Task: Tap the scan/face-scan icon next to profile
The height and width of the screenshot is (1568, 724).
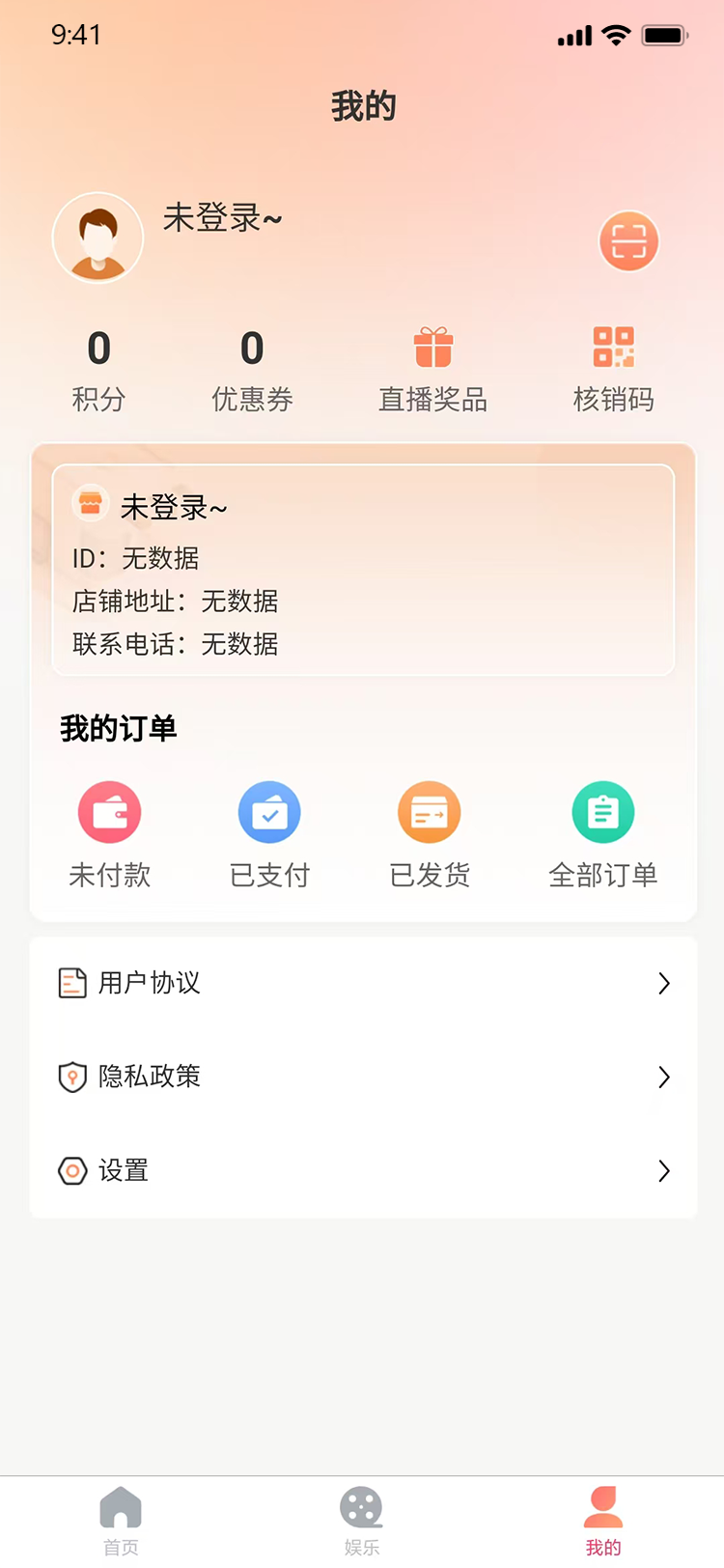Action: 628,239
